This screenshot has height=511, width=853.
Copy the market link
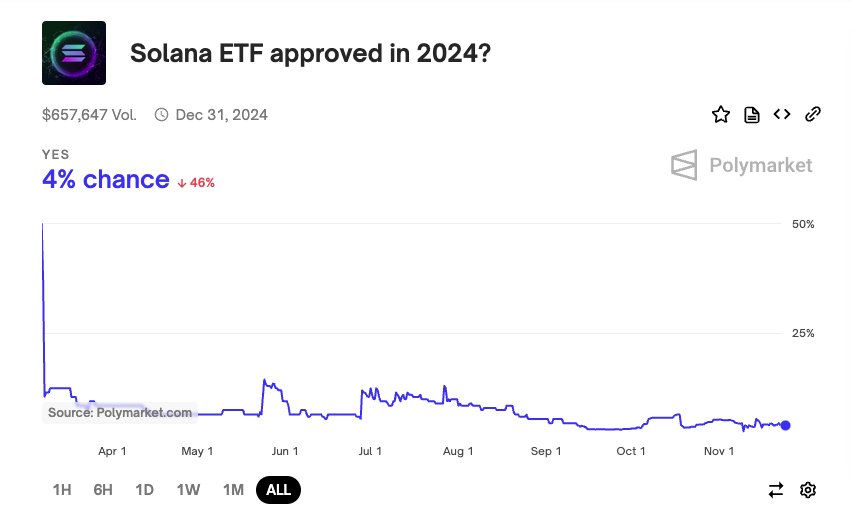[x=813, y=115]
